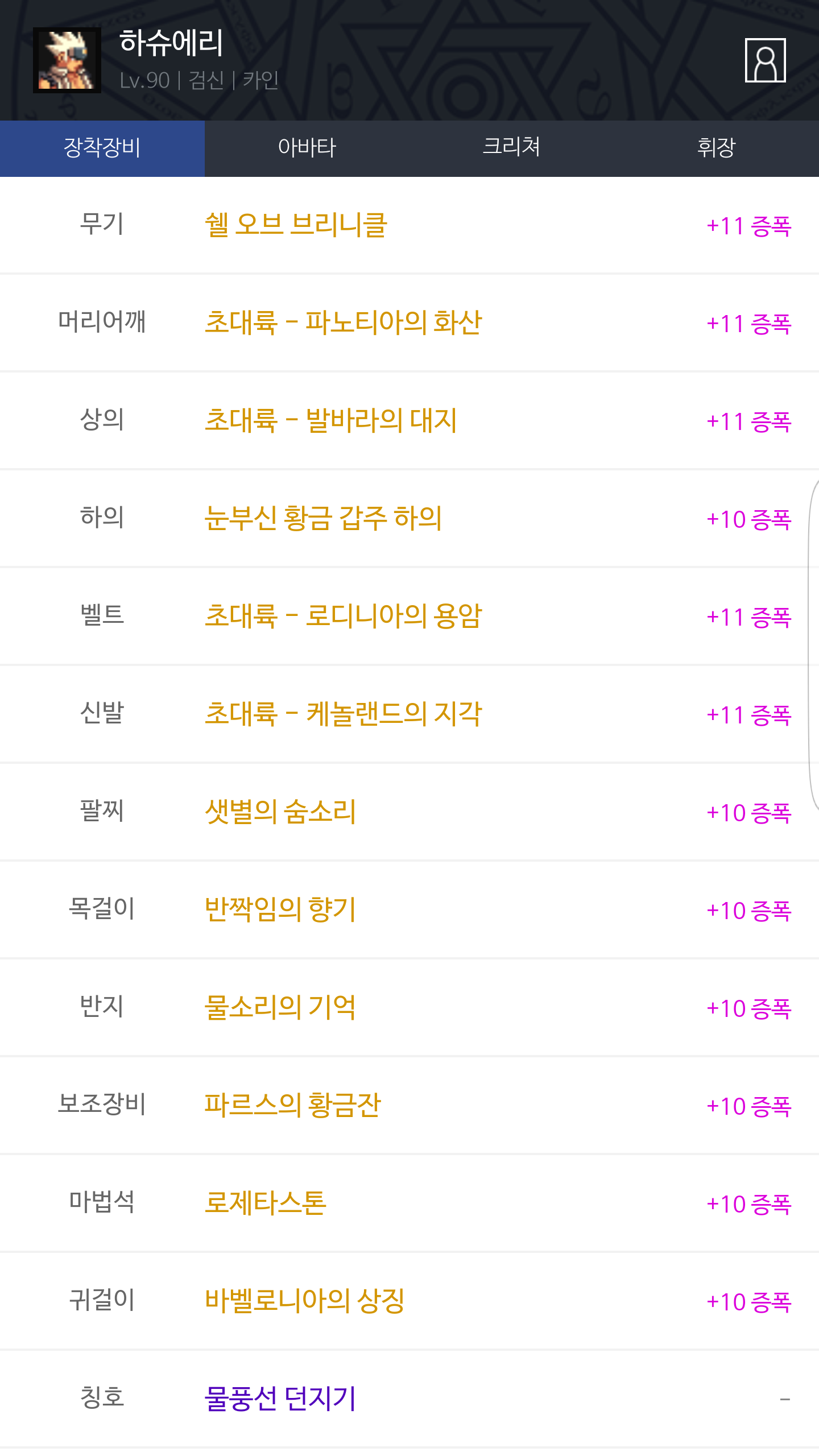View shoes item 초대륙 - 케놀랜드의 지각

click(x=343, y=714)
